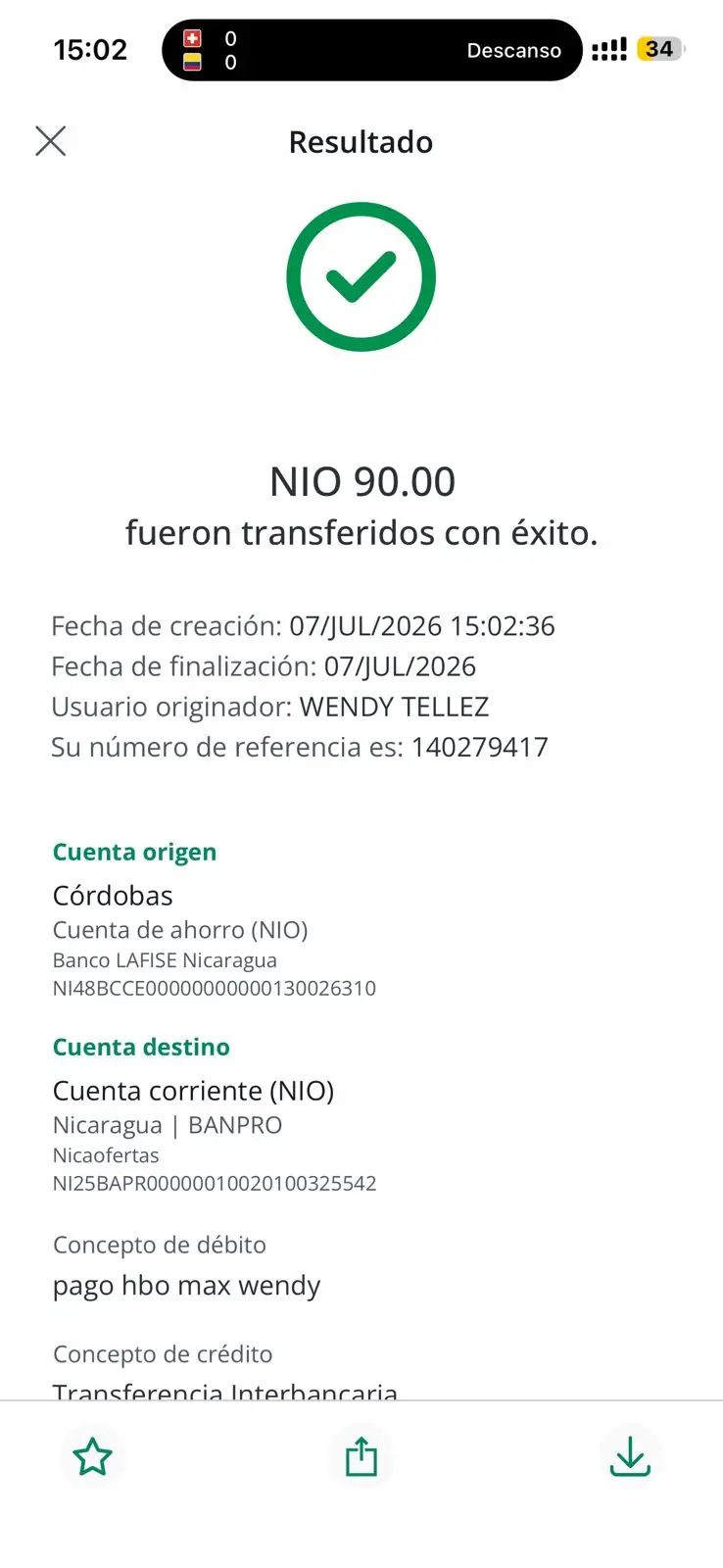Save this transfer as a favorite
The width and height of the screenshot is (723, 1568).
(93, 1456)
